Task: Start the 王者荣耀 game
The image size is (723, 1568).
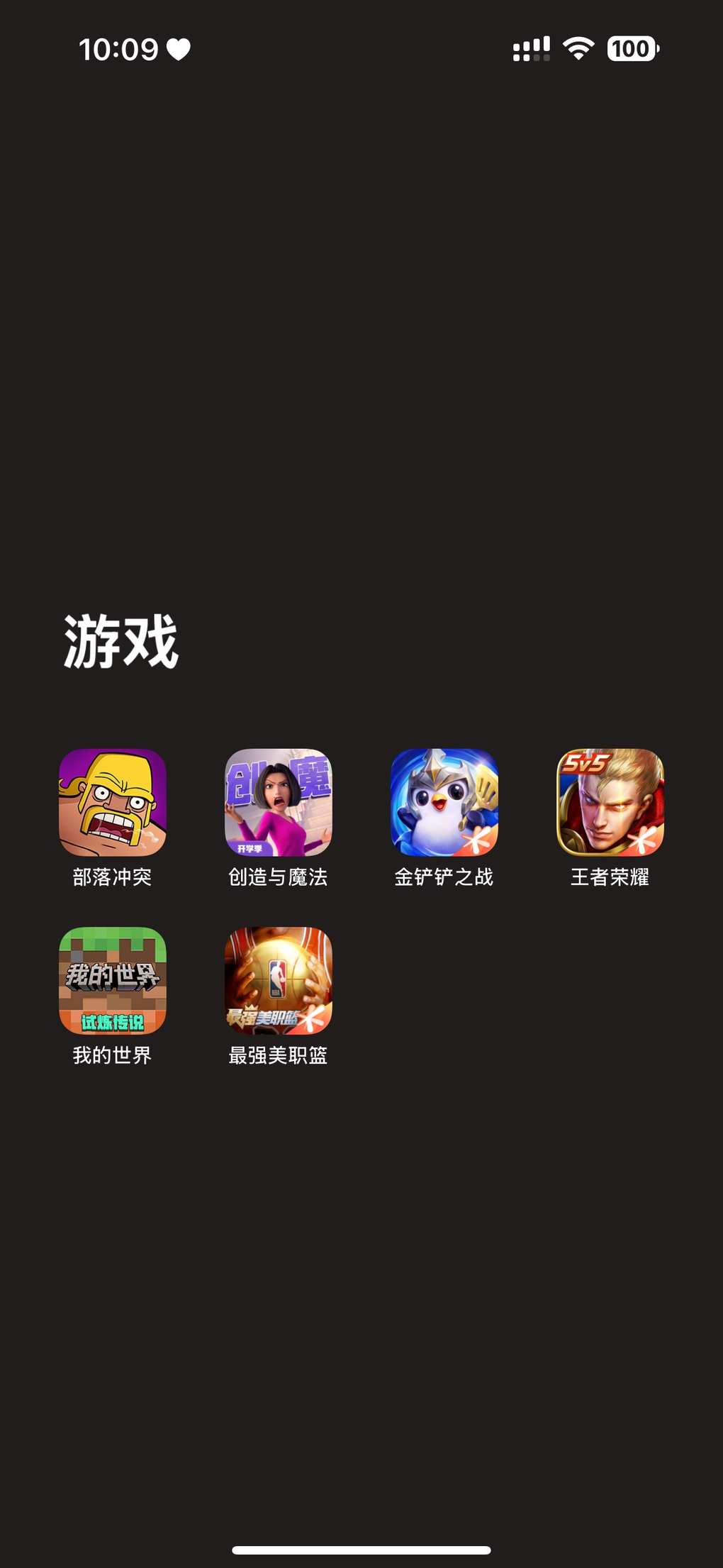Action: coord(610,802)
